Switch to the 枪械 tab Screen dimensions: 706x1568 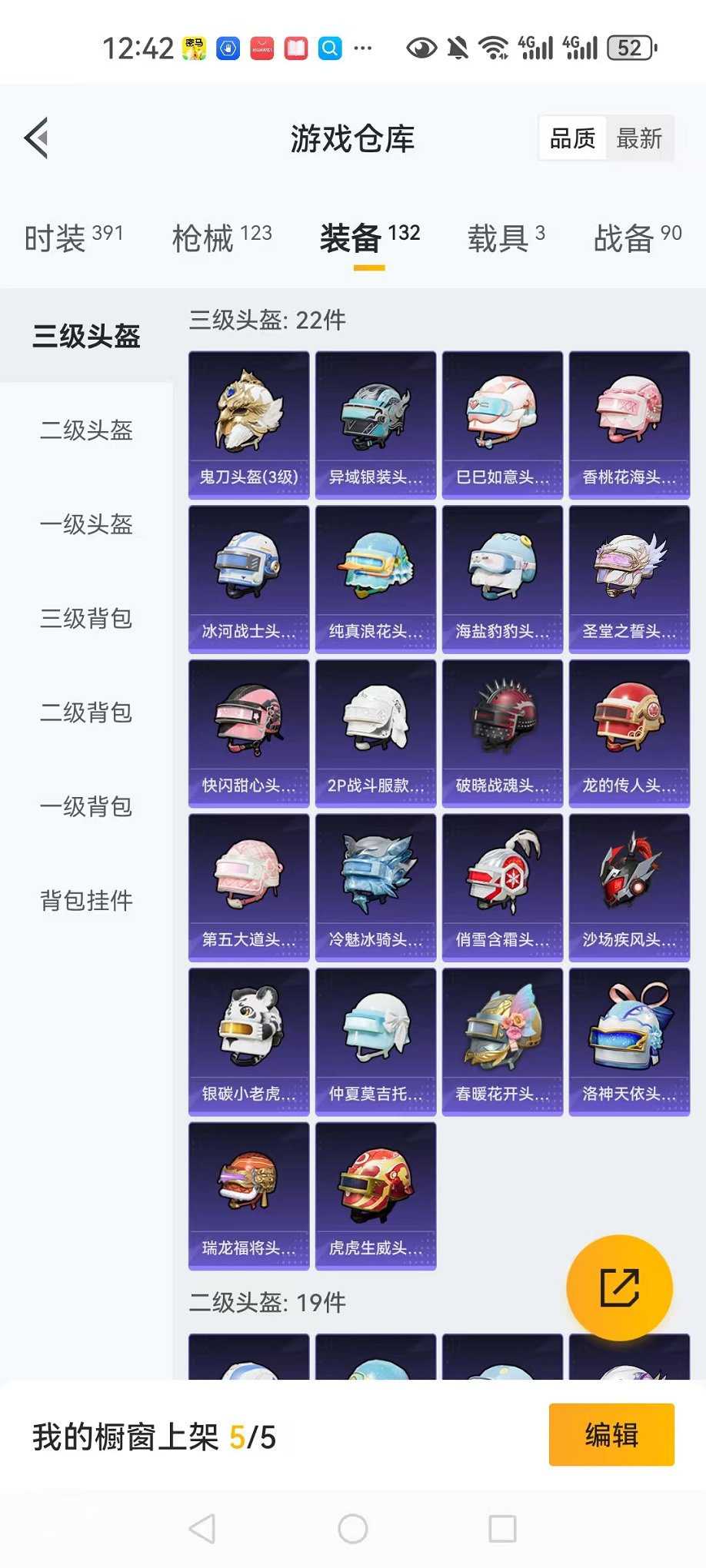(x=221, y=238)
